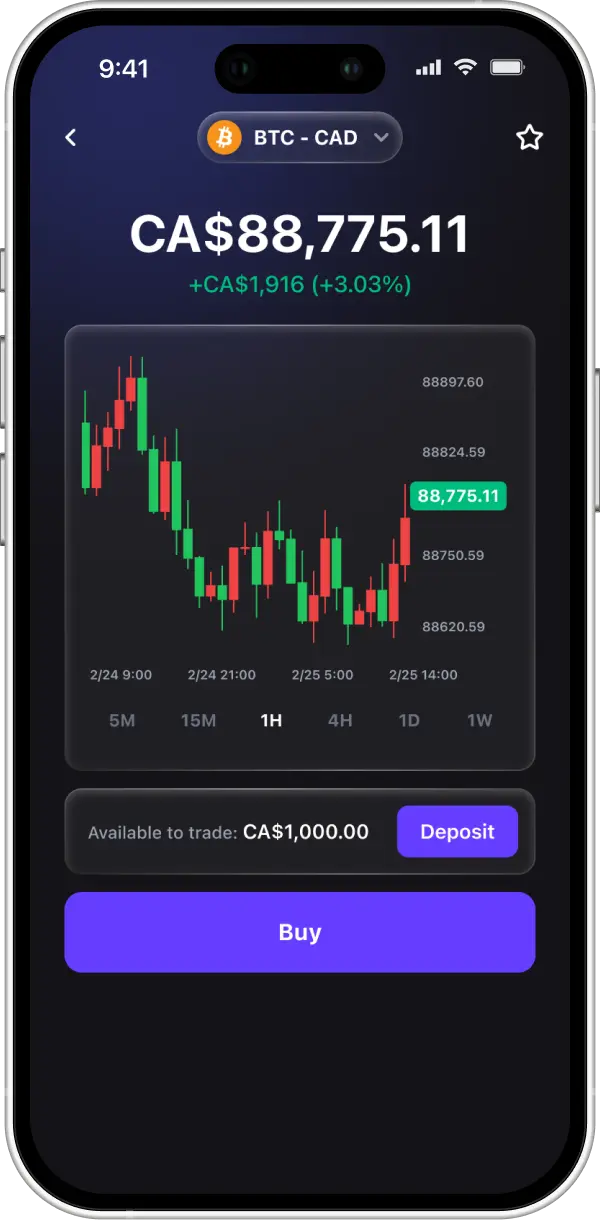Switch the chart to the 5M interval
Image resolution: width=600 pixels, height=1220 pixels.
coord(122,720)
